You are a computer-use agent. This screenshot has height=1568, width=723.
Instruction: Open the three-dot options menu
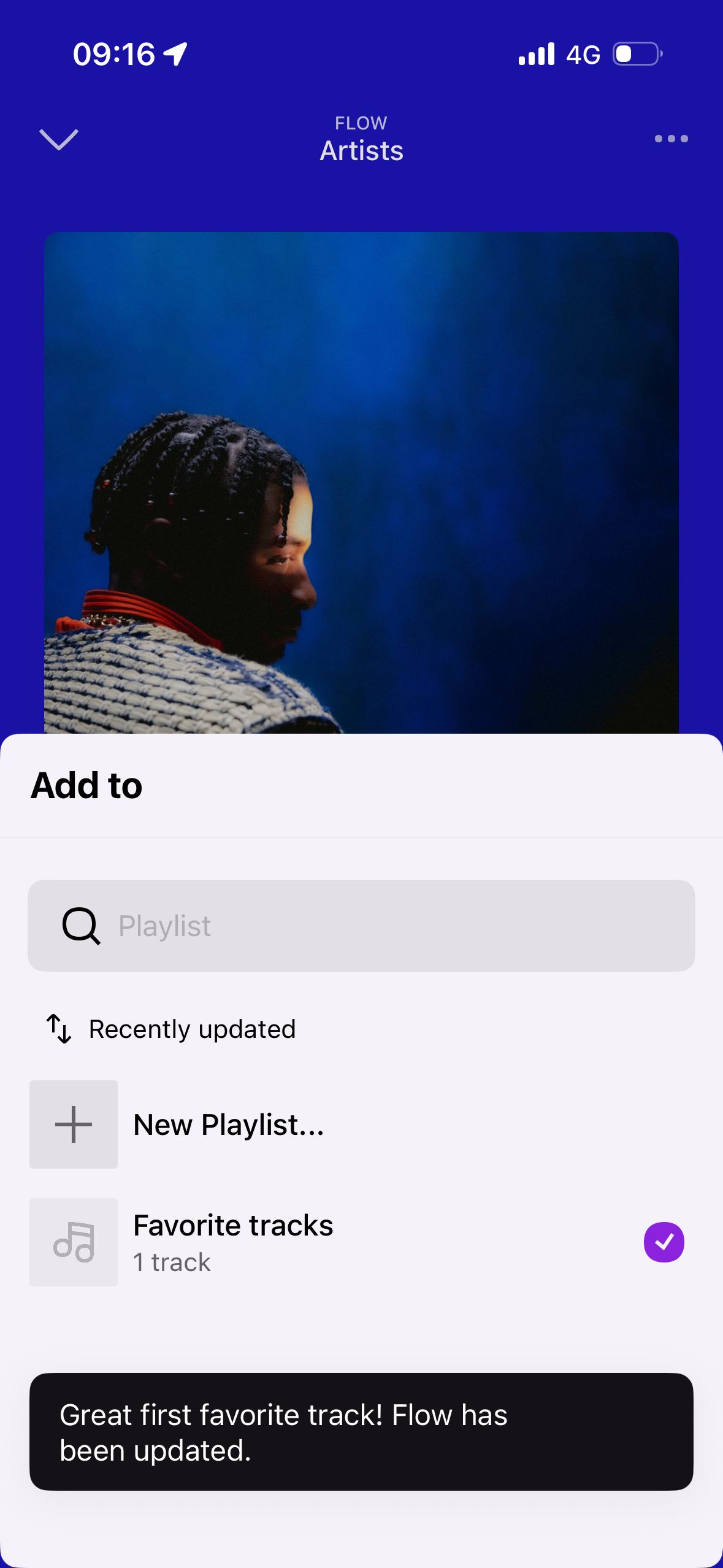tap(670, 139)
